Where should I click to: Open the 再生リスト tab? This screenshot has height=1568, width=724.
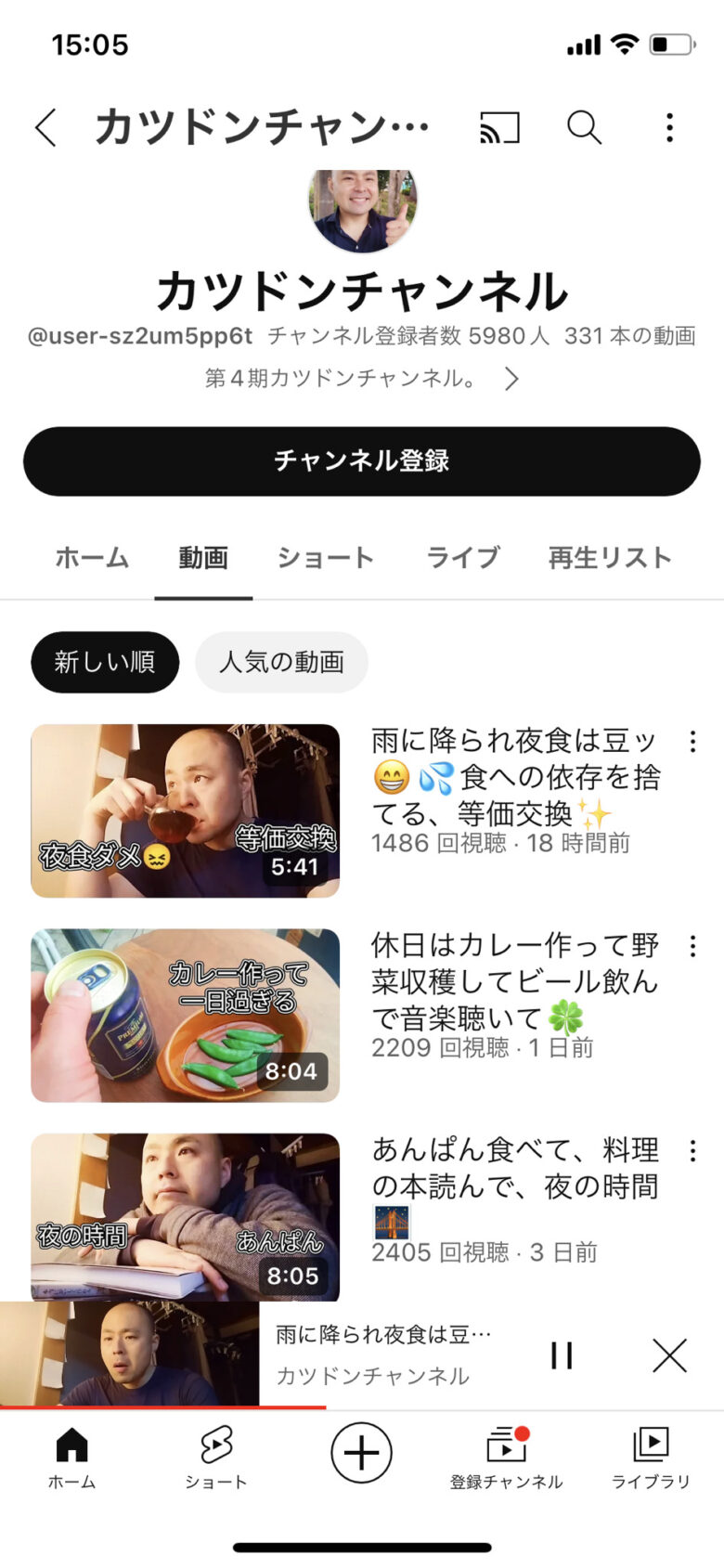[610, 558]
